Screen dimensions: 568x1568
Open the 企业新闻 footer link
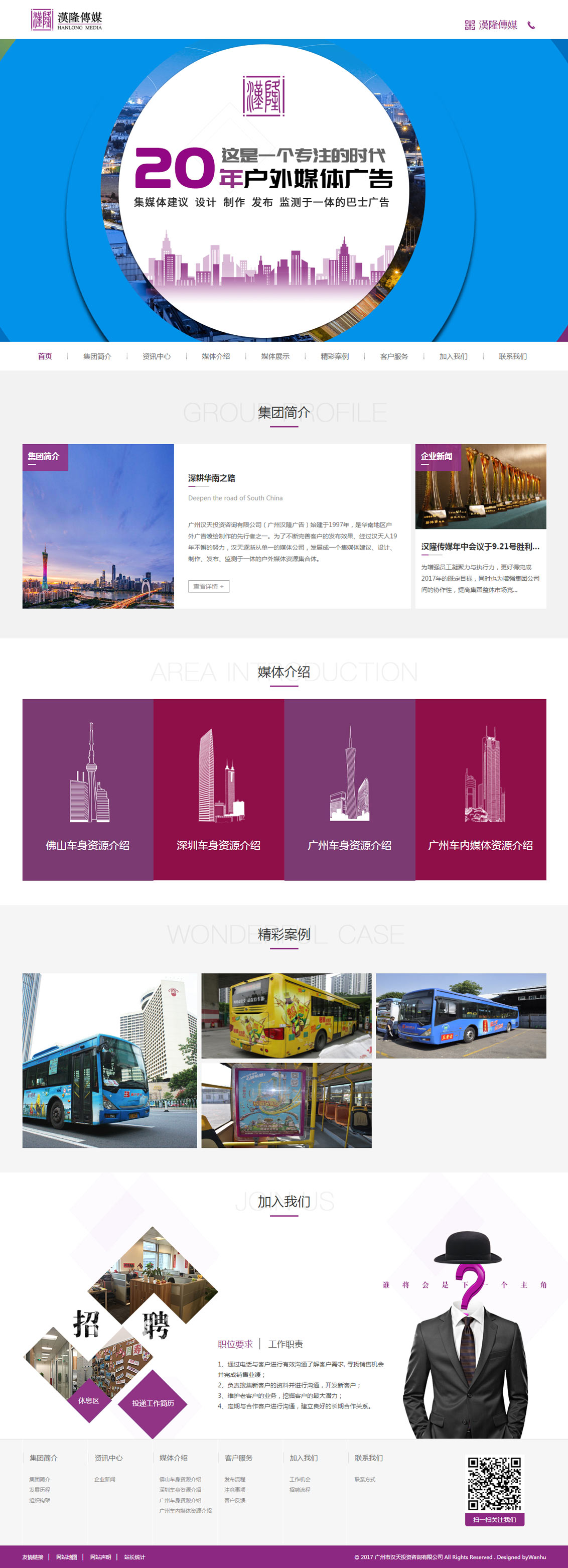[x=105, y=1479]
